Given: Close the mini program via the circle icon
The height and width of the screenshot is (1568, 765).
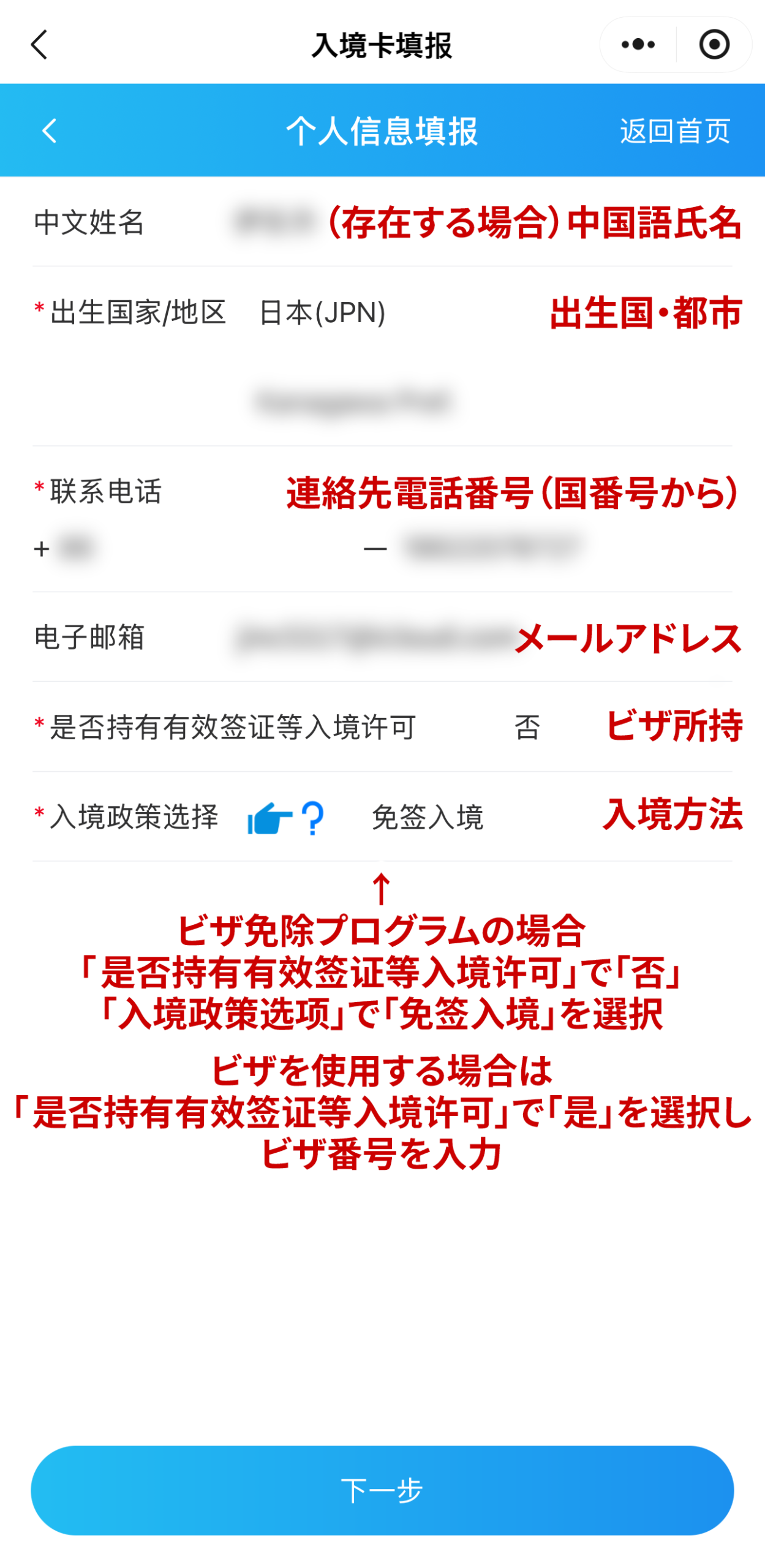Looking at the screenshot, I should click(714, 45).
